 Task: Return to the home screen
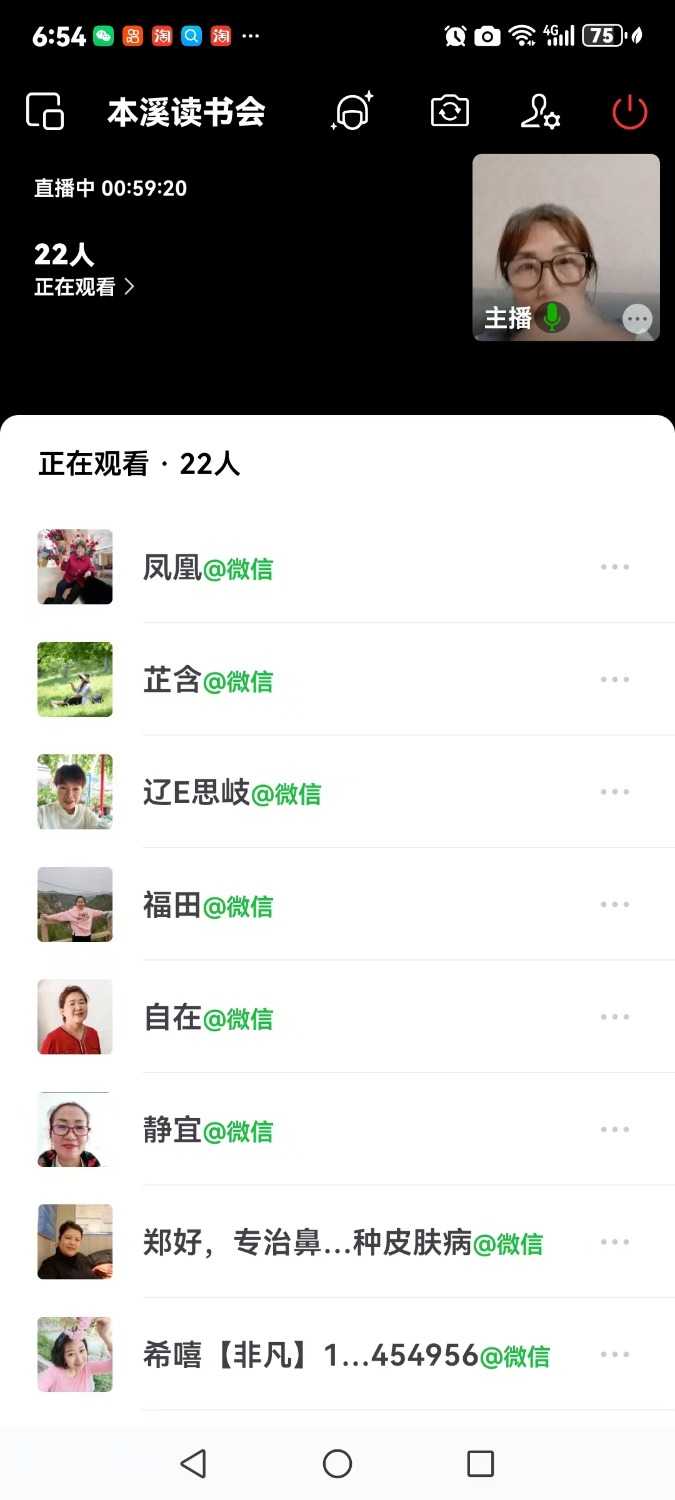pyautogui.click(x=337, y=1464)
